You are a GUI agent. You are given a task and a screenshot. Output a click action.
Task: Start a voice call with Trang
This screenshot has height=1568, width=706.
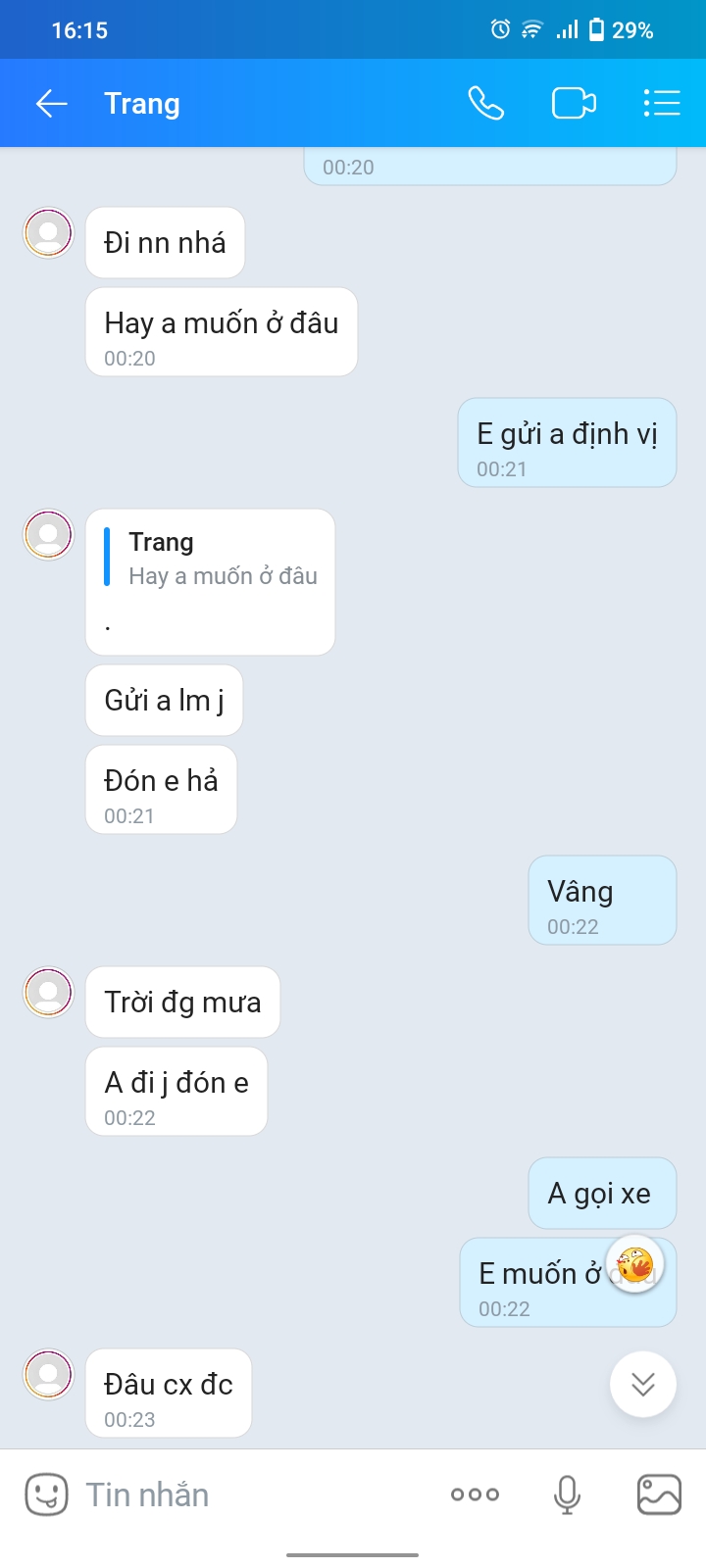tap(485, 103)
